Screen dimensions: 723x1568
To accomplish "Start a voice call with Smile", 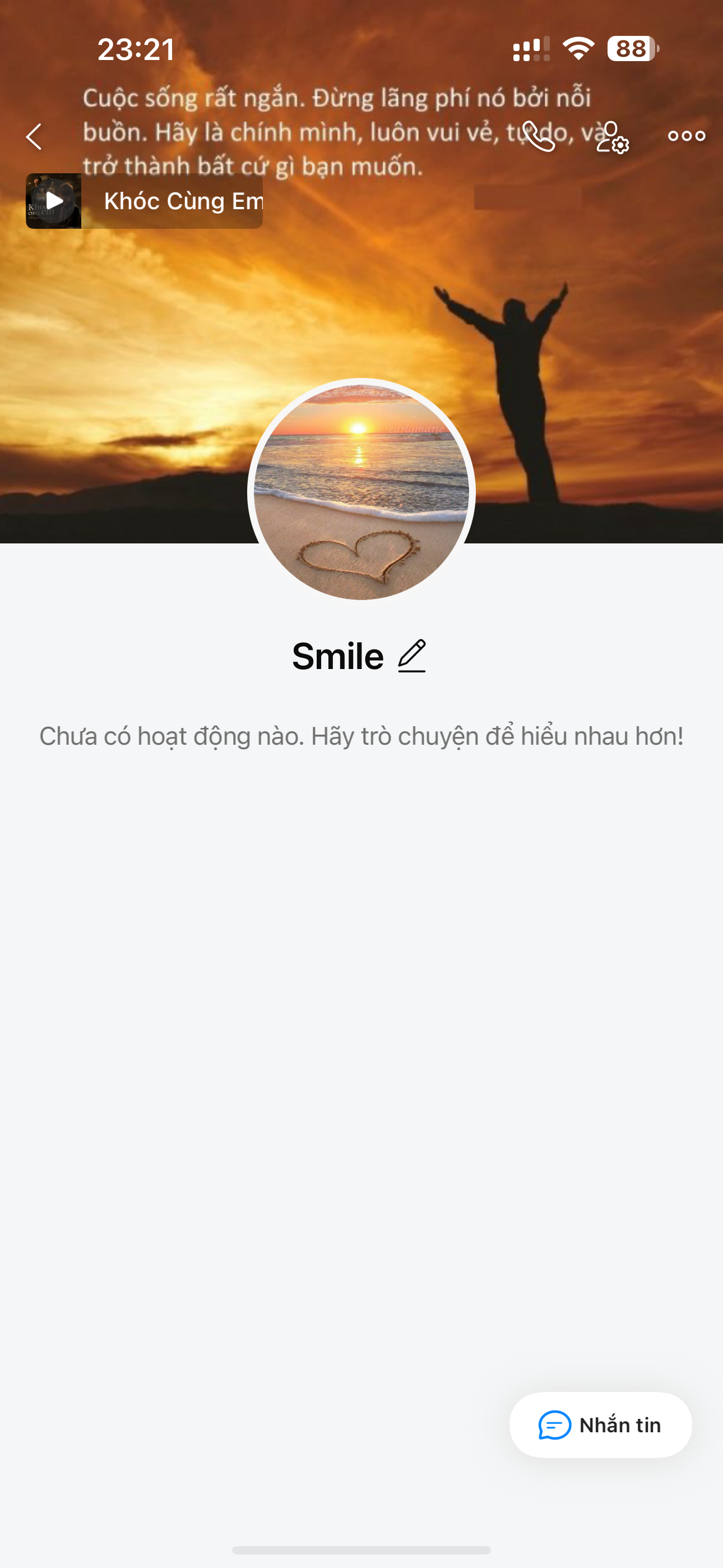I will [x=539, y=136].
